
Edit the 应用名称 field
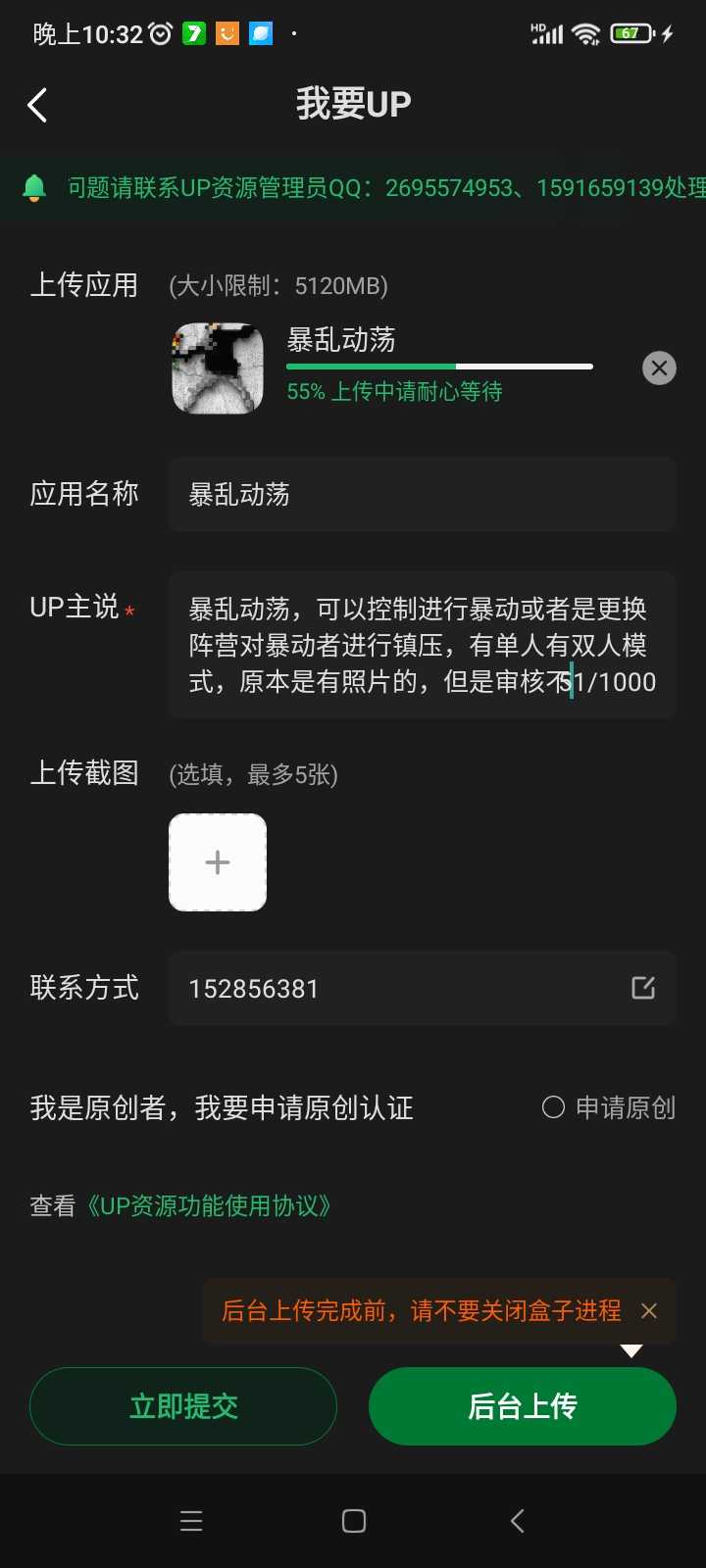[x=422, y=494]
